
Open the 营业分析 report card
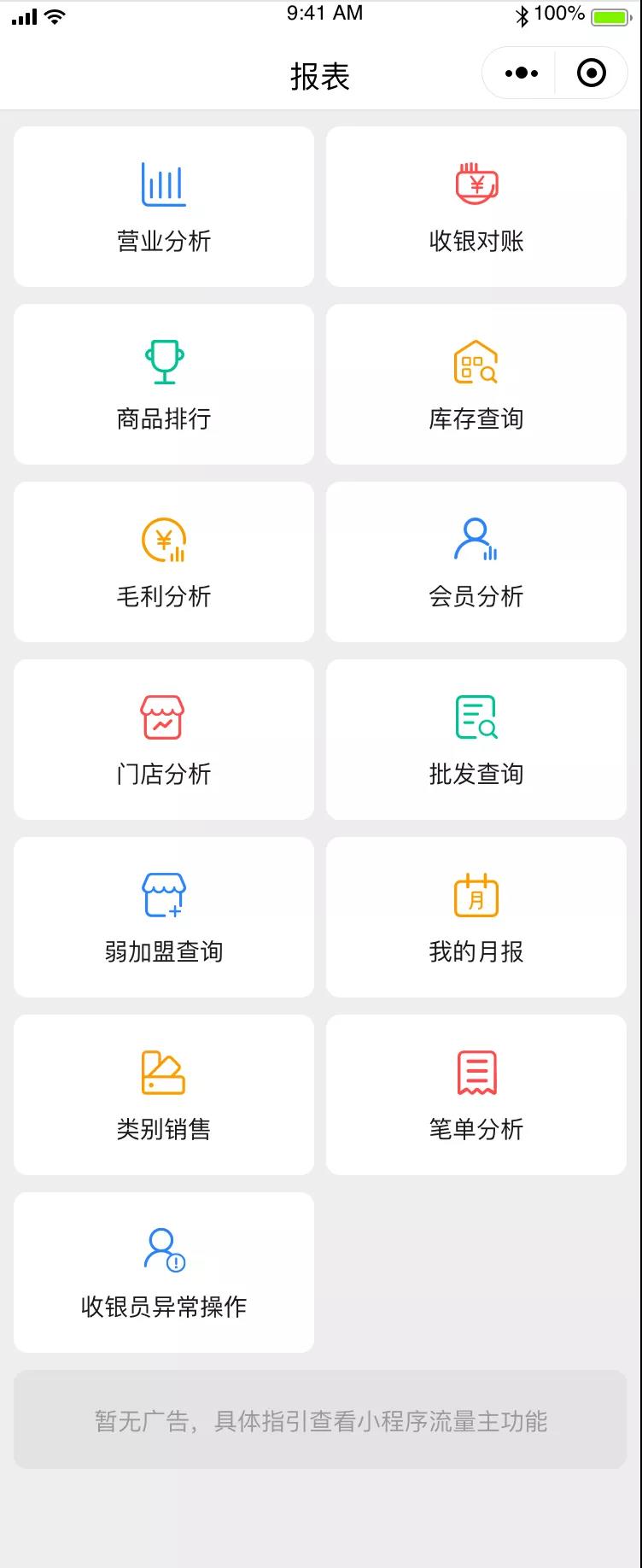(164, 207)
